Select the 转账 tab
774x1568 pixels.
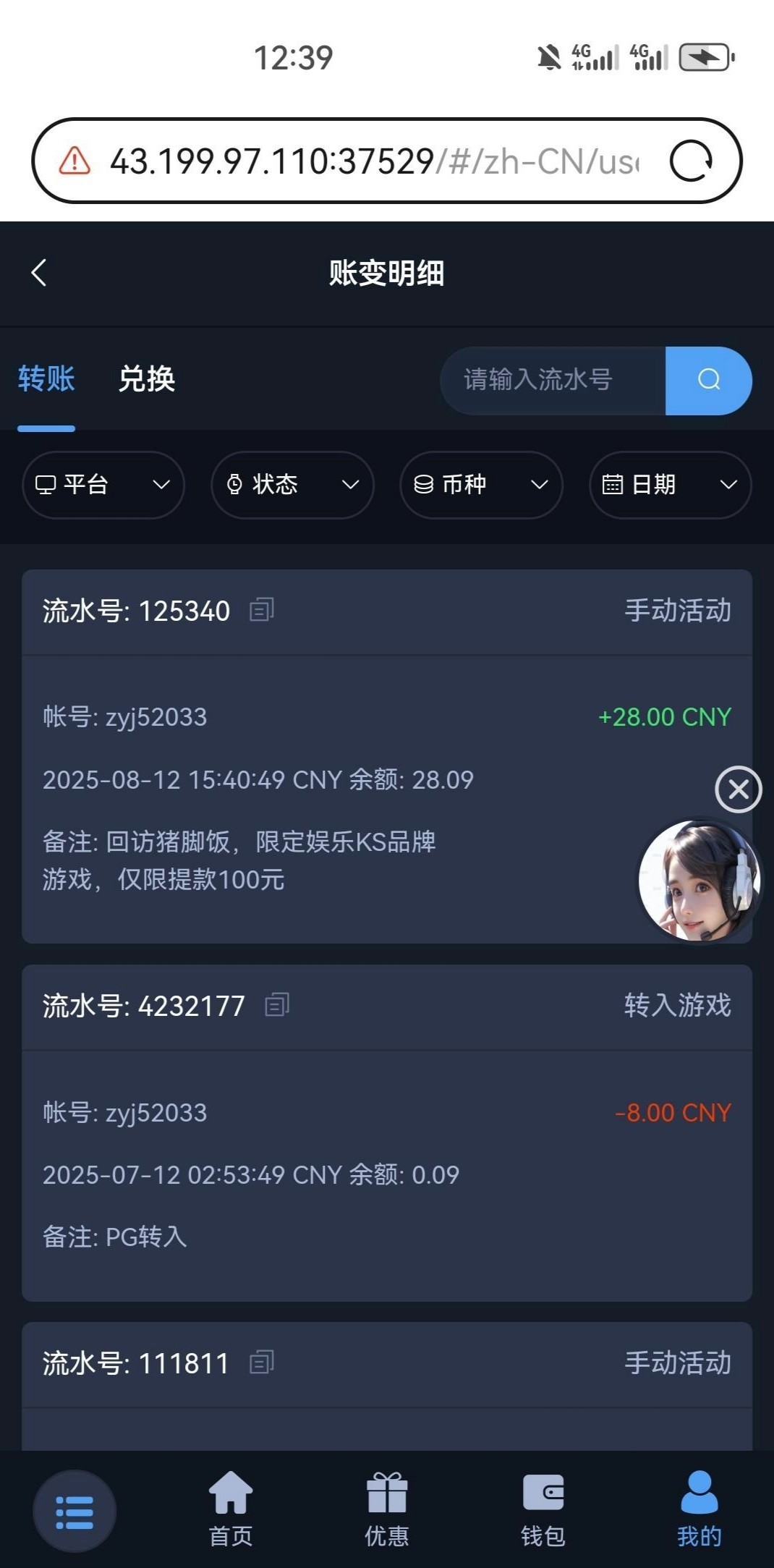point(46,379)
